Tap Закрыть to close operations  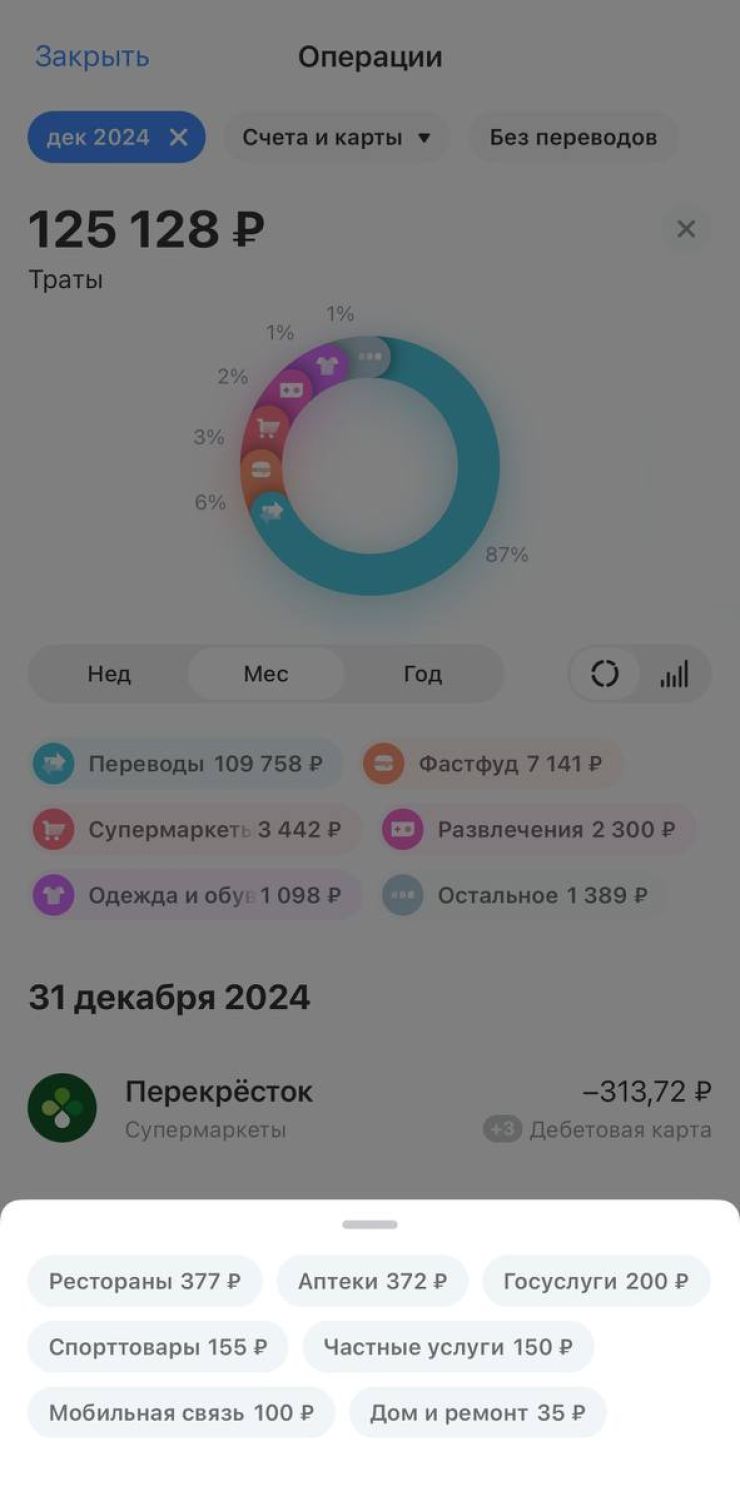tap(92, 57)
